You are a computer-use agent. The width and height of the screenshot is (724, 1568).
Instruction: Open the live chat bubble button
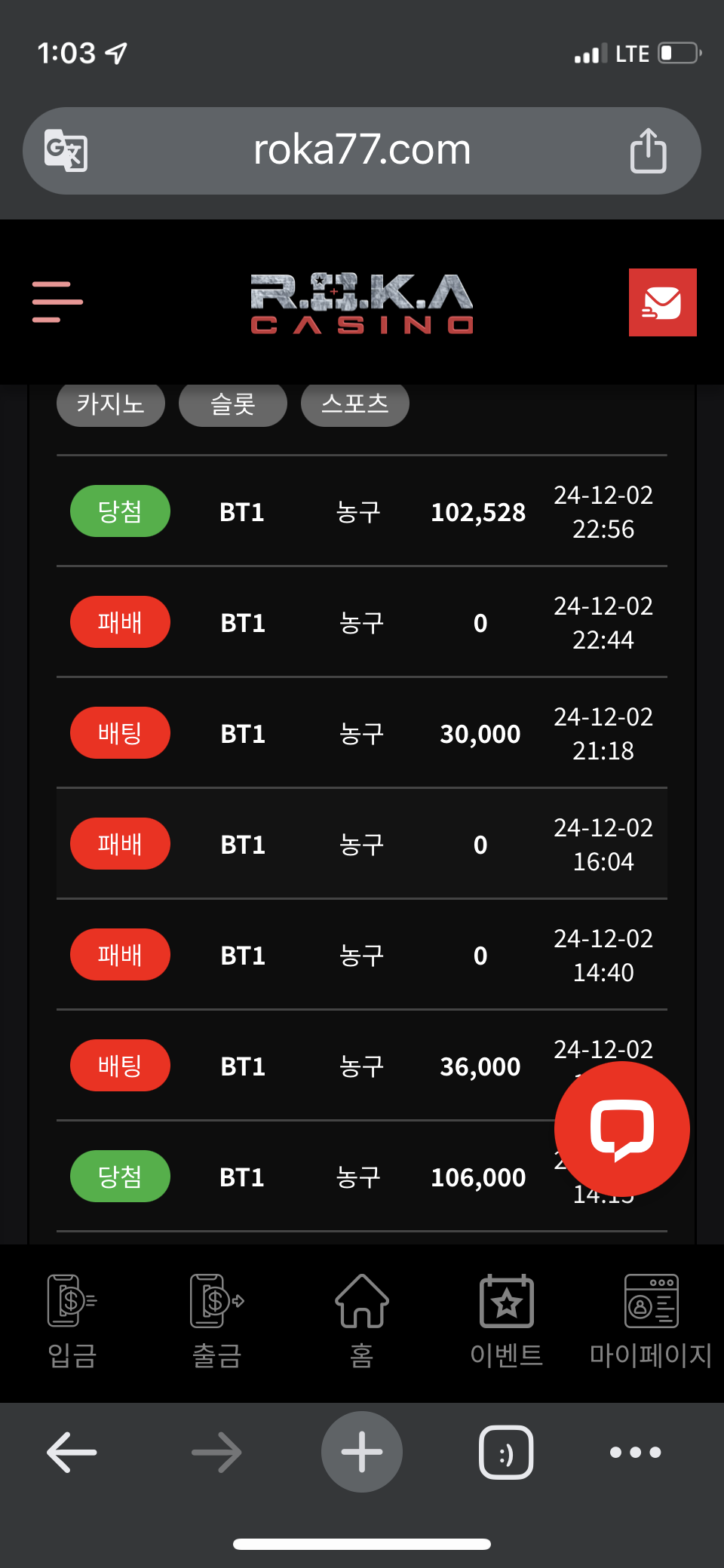tap(622, 1129)
